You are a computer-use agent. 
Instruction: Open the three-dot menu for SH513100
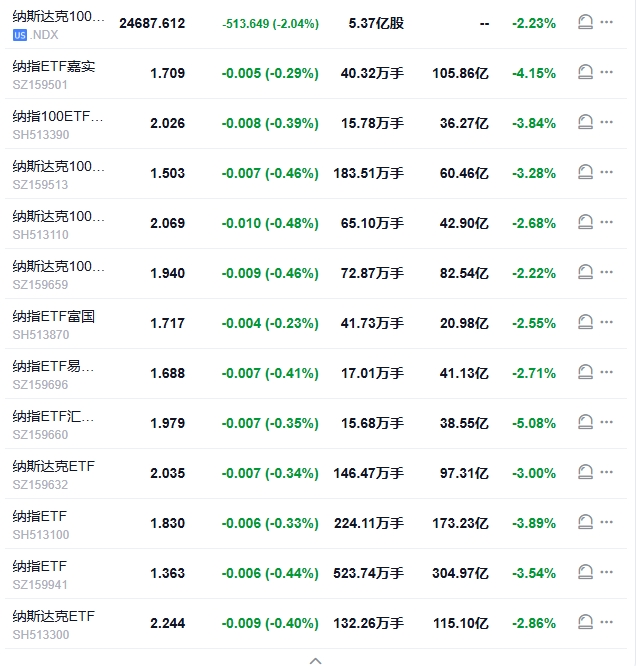(607, 523)
